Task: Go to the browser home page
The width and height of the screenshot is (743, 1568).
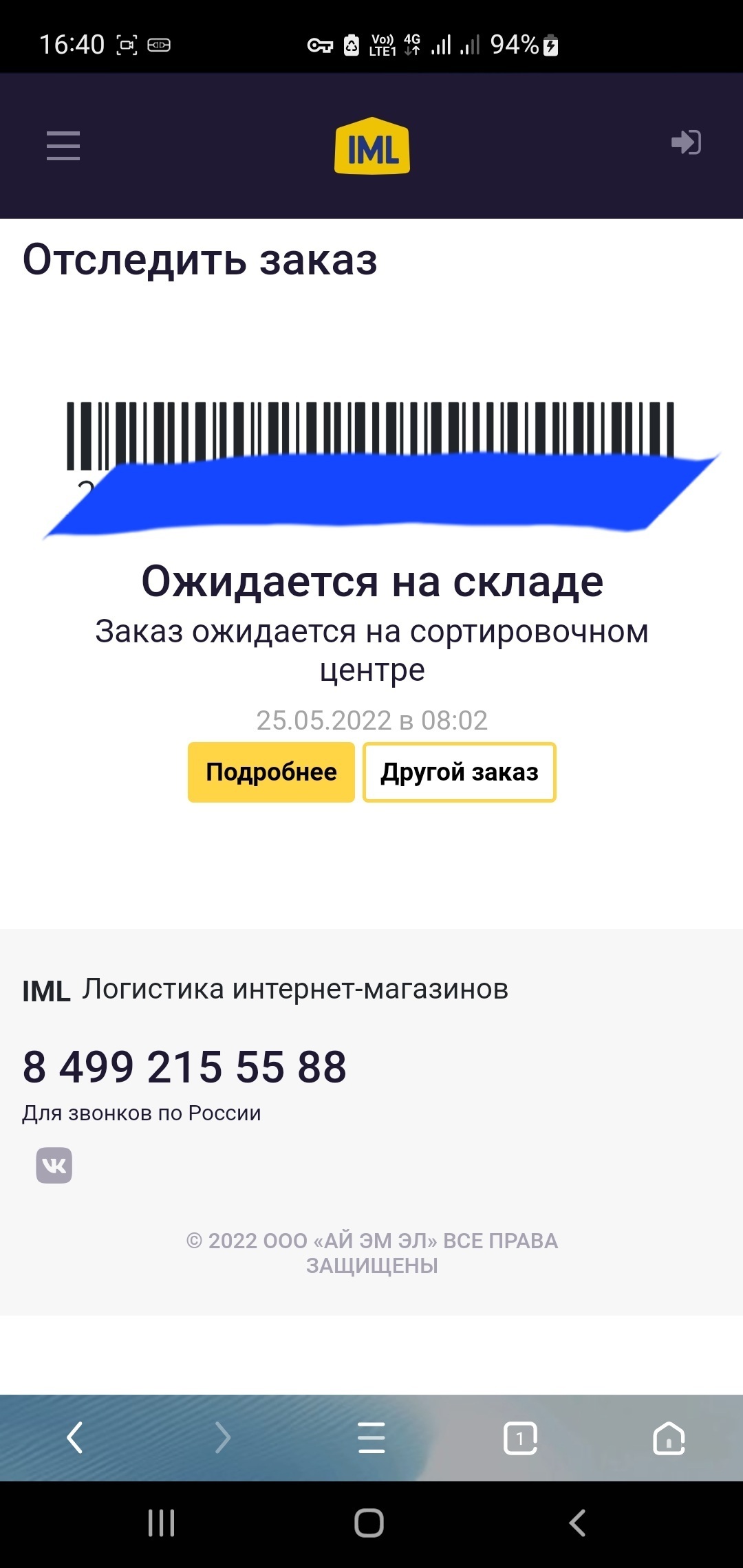Action: [x=669, y=1438]
